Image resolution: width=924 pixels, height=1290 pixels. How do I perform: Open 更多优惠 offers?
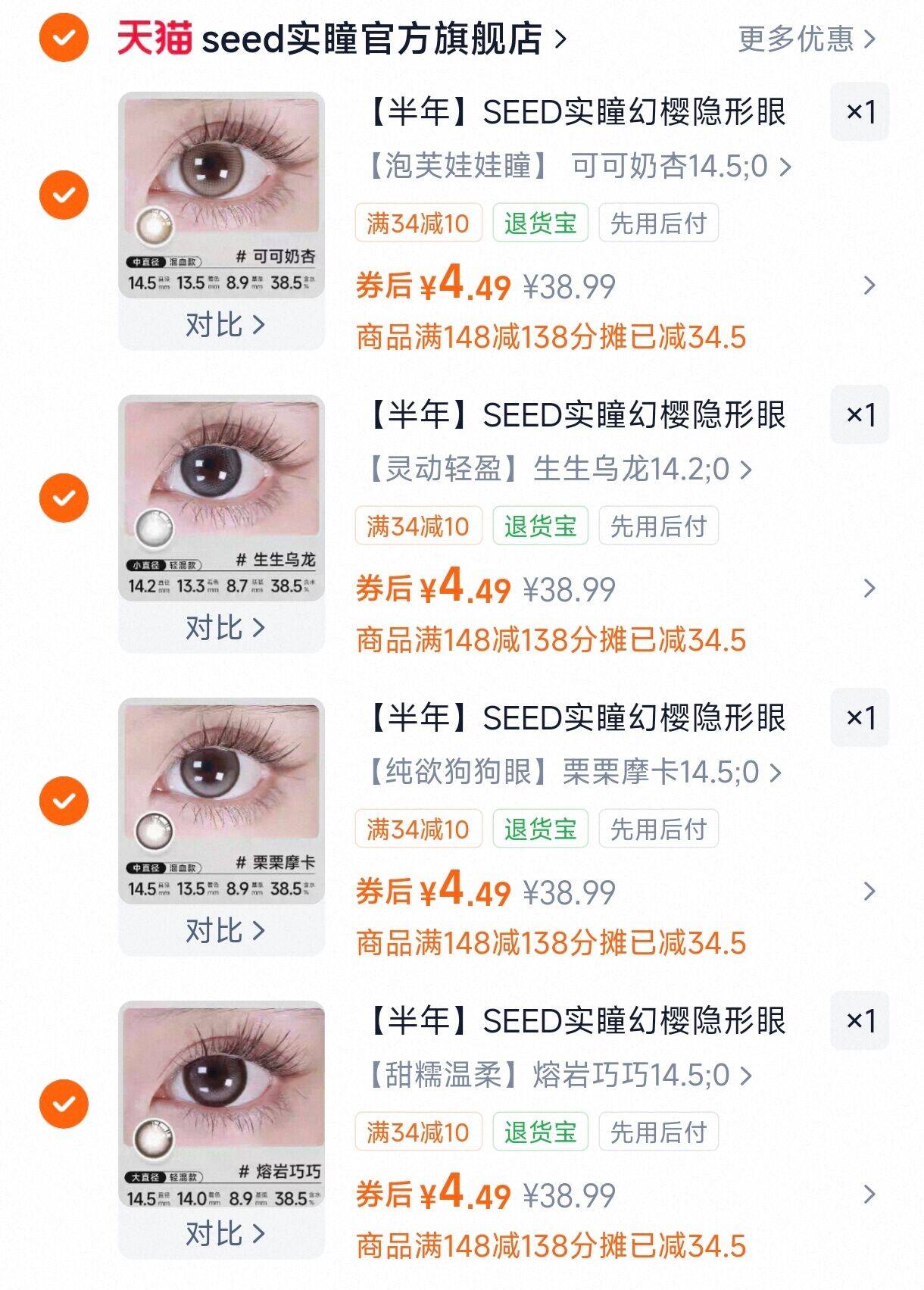click(x=806, y=39)
